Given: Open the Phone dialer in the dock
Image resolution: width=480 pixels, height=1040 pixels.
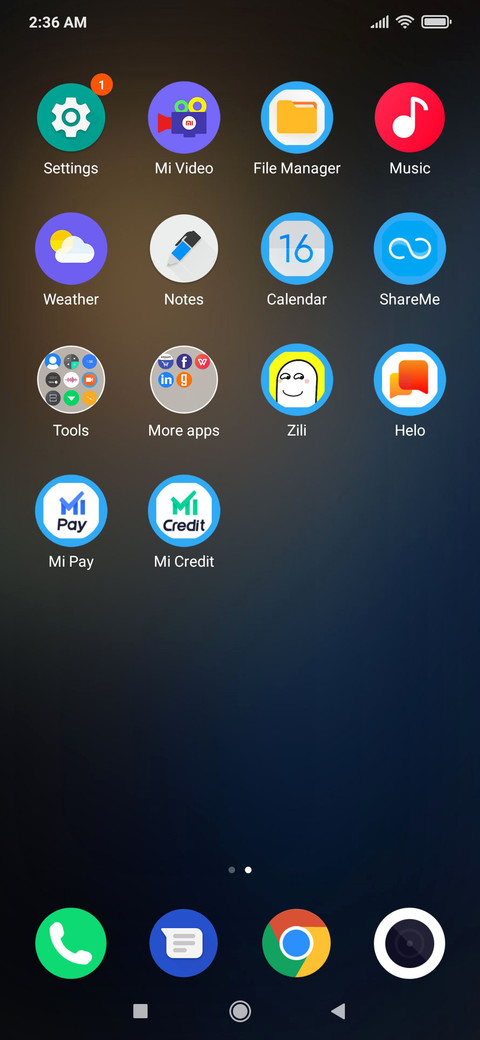Looking at the screenshot, I should [x=71, y=942].
